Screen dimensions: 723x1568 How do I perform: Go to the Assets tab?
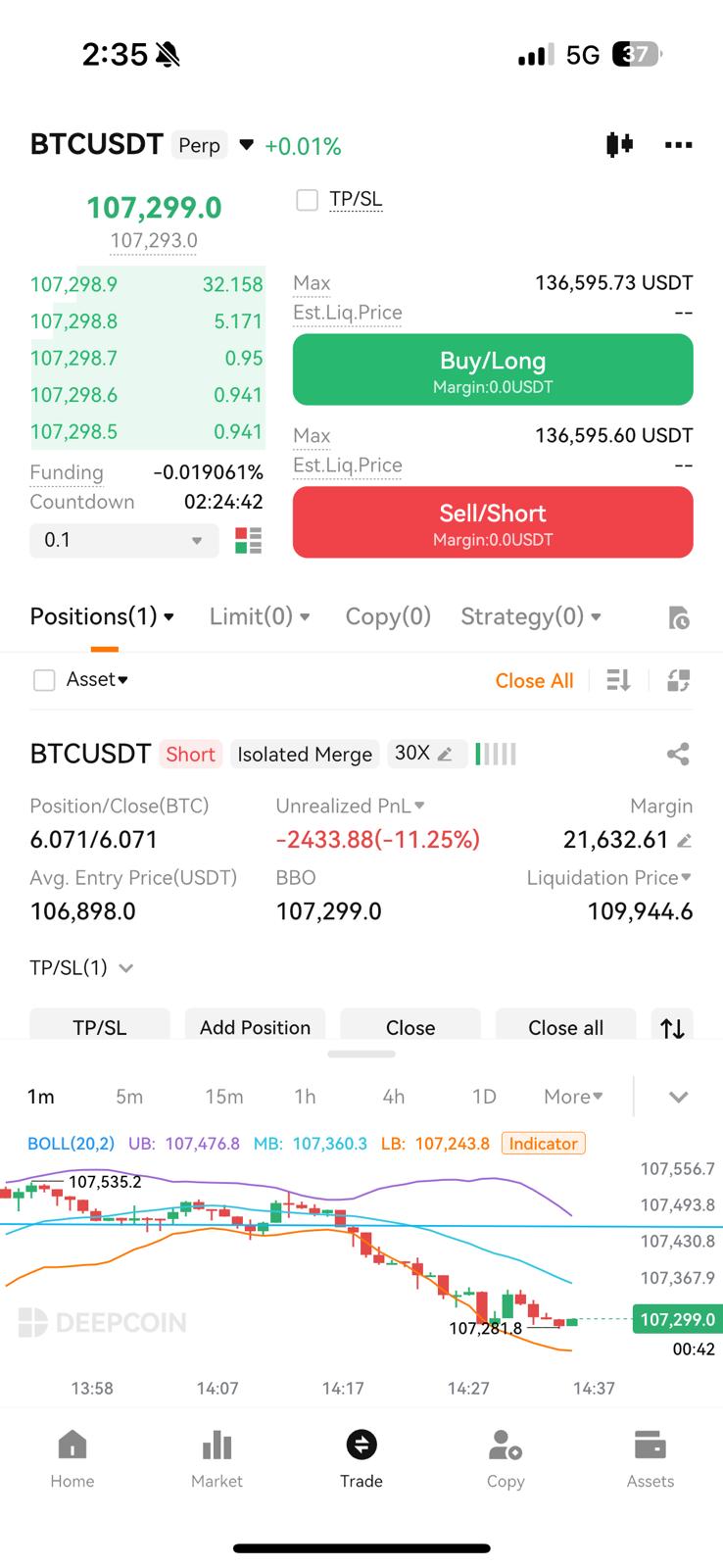coord(651,1458)
